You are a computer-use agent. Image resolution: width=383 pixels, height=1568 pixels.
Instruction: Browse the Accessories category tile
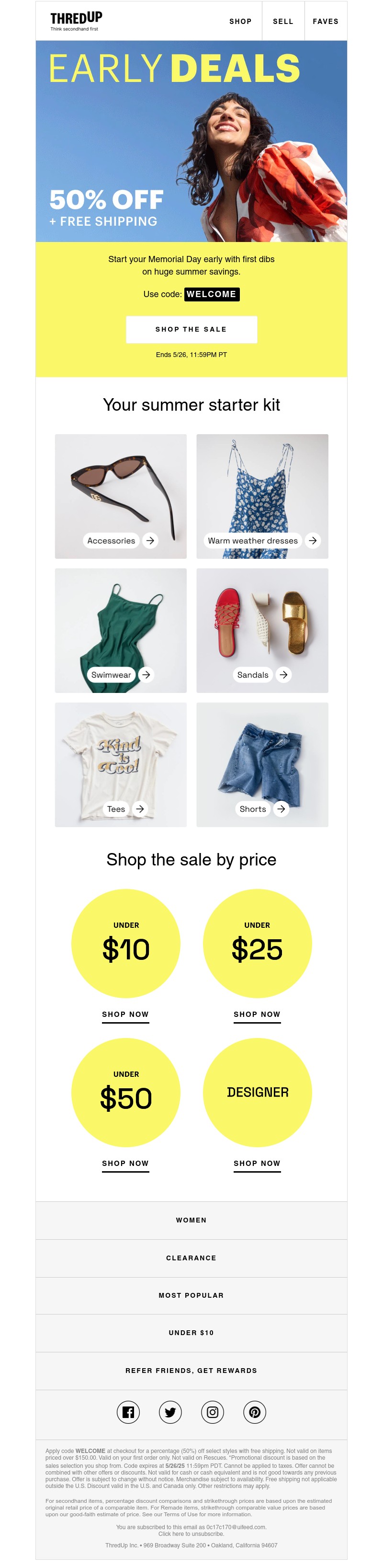click(x=120, y=496)
